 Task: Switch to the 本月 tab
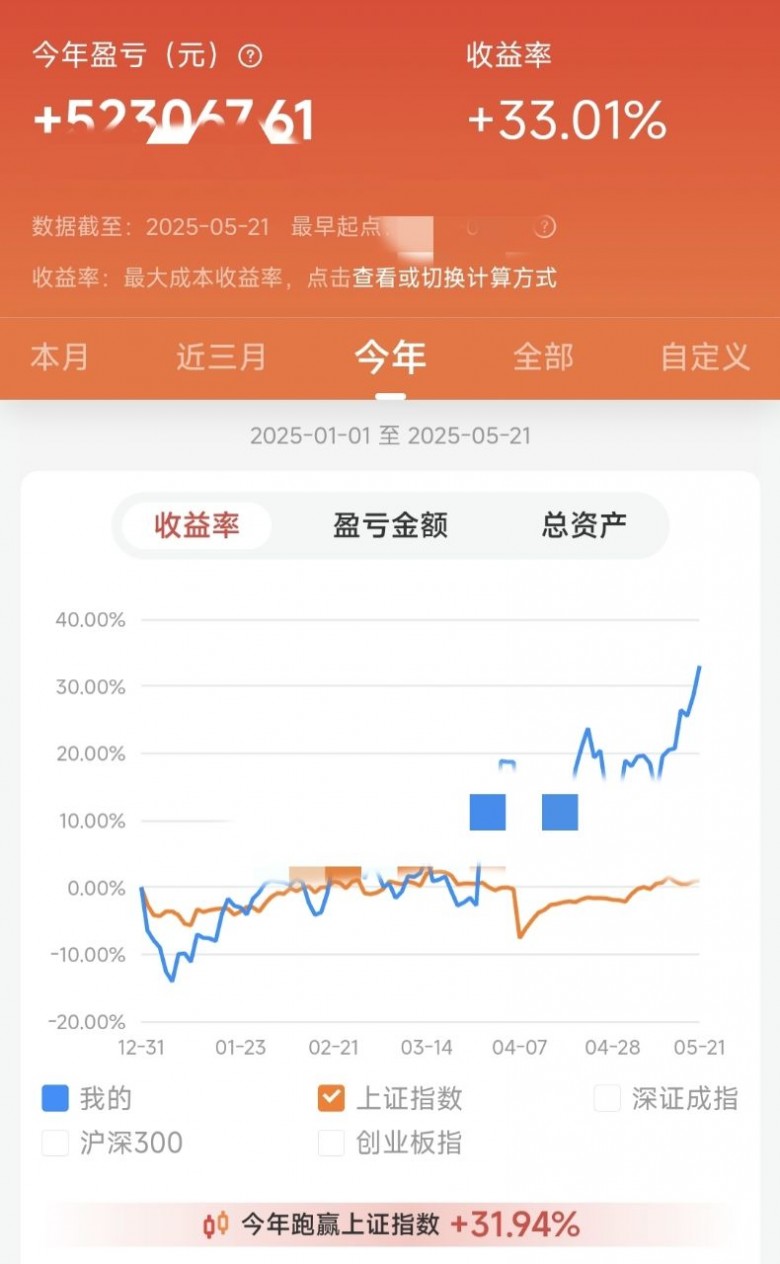coord(60,357)
